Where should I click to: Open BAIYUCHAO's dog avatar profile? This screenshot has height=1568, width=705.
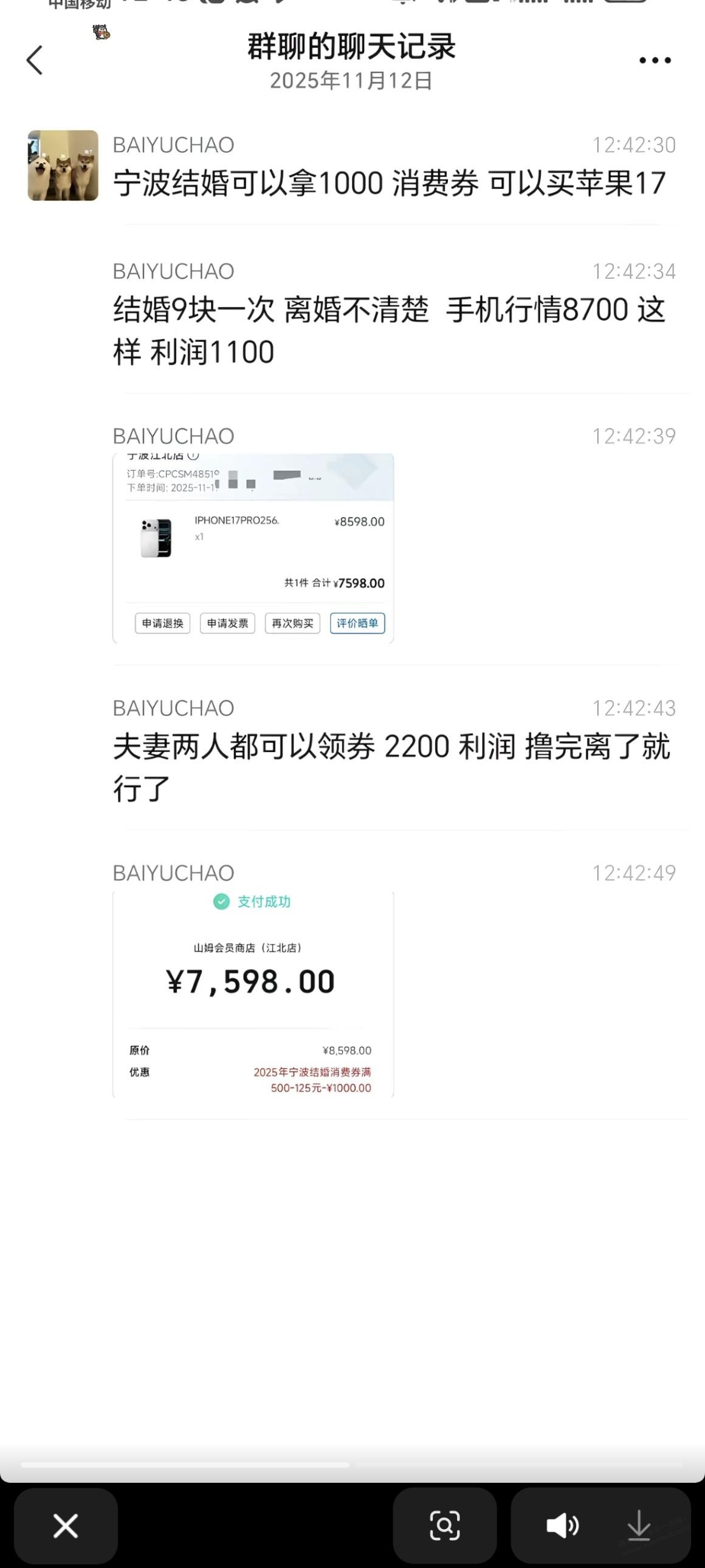[63, 165]
